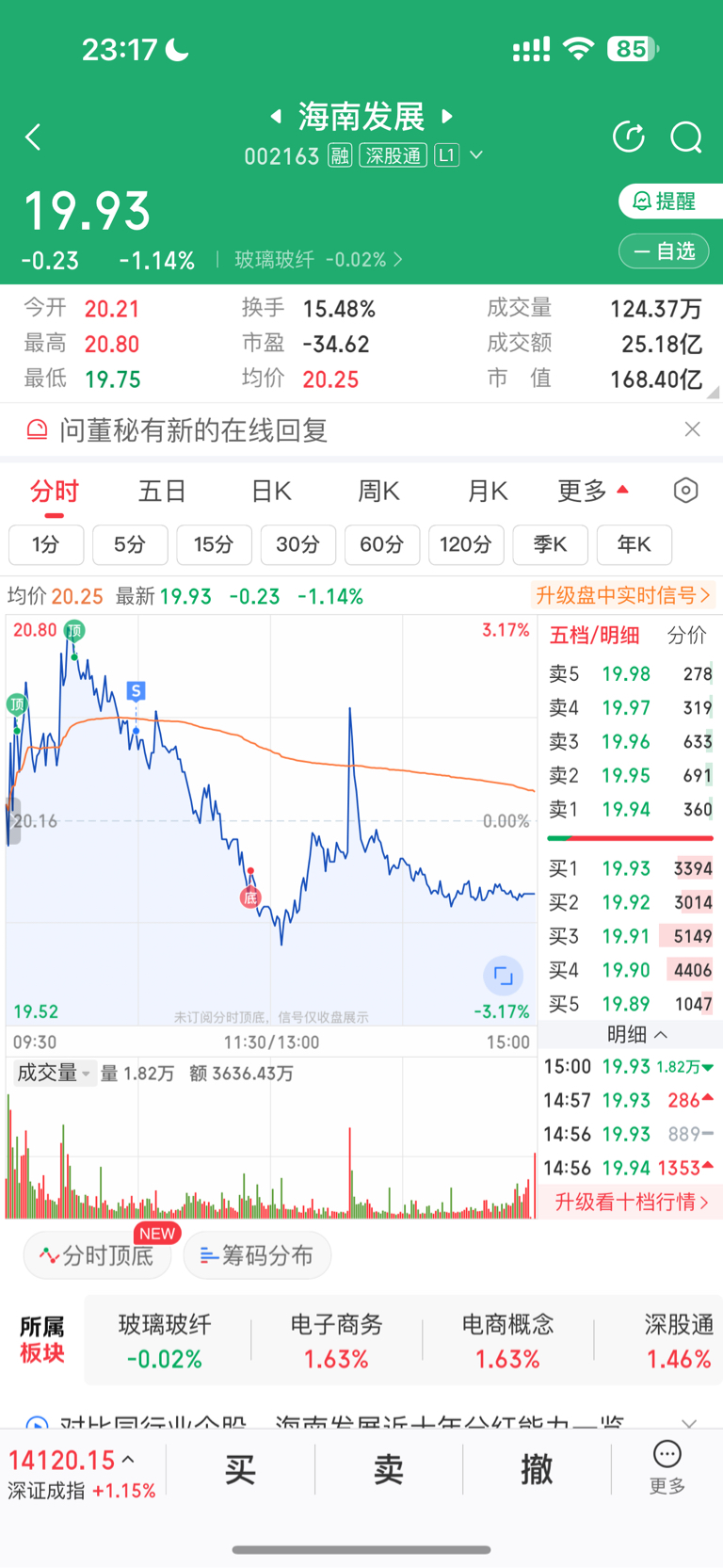Open the 筹码分布 tool

coord(257,1254)
